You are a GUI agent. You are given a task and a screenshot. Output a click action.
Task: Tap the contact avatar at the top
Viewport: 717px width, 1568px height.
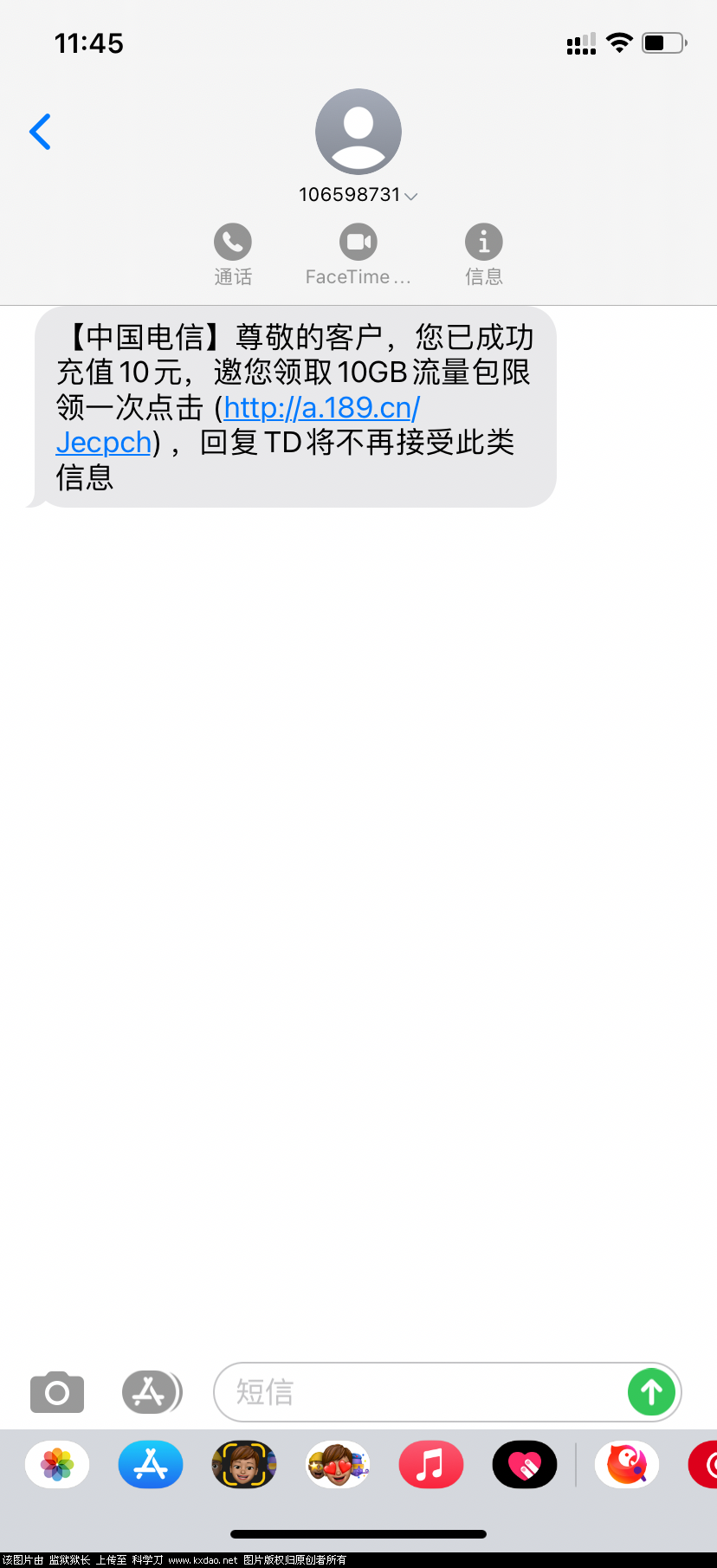pyautogui.click(x=358, y=130)
